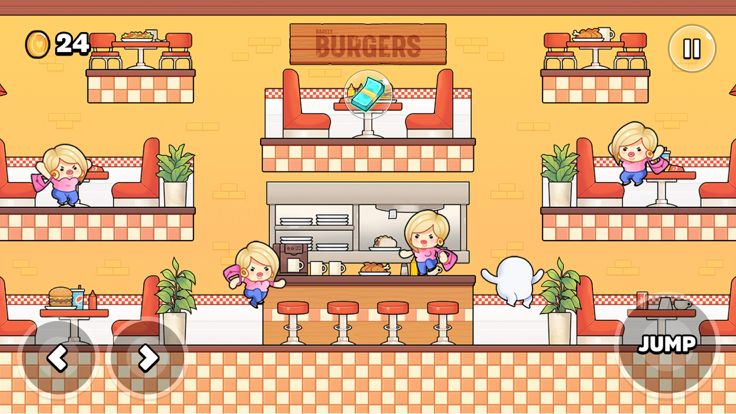Pause the game
The image size is (736, 414).
click(x=691, y=48)
